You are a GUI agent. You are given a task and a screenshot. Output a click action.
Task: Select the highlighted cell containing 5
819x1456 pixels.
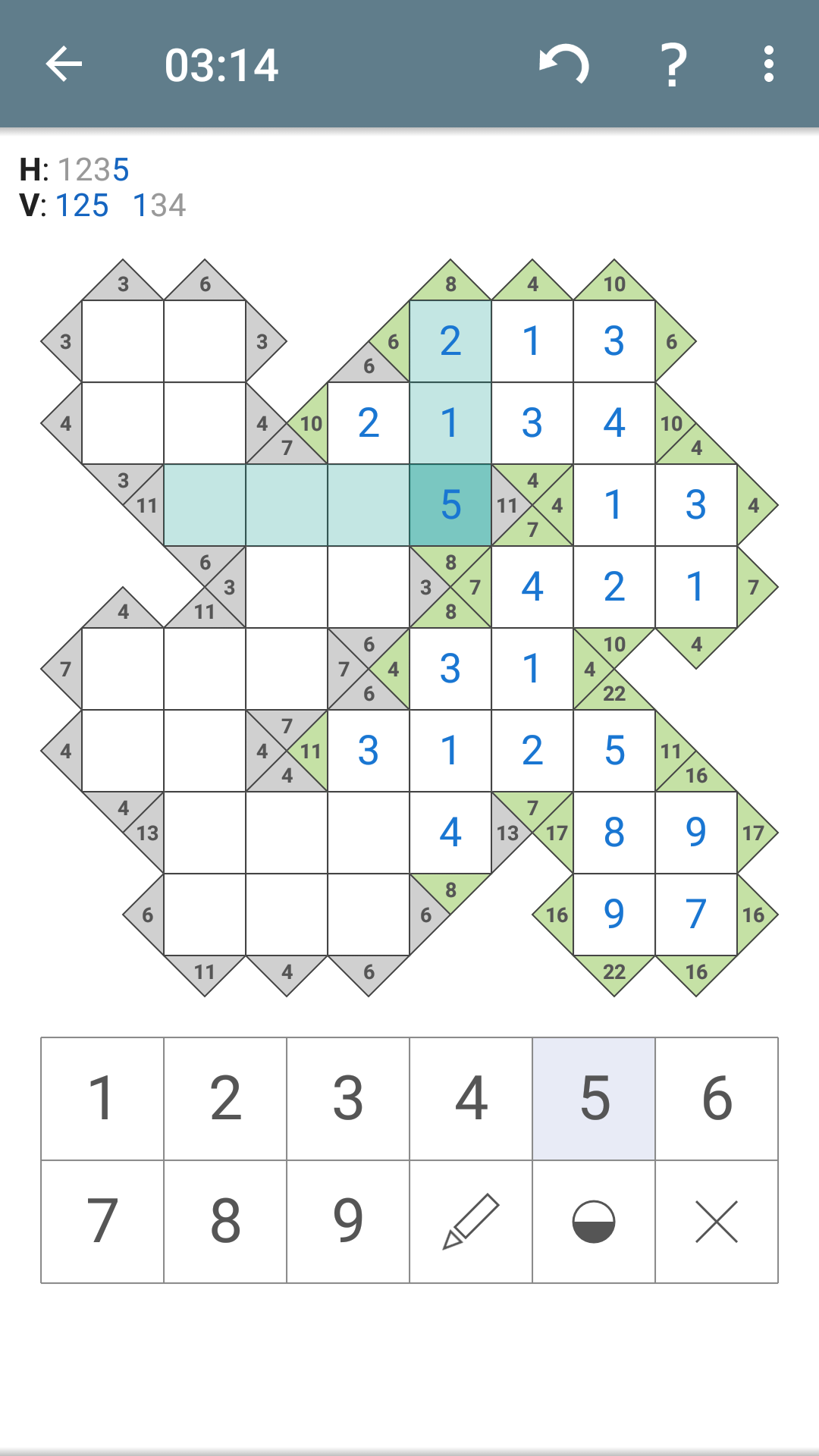coord(450,505)
